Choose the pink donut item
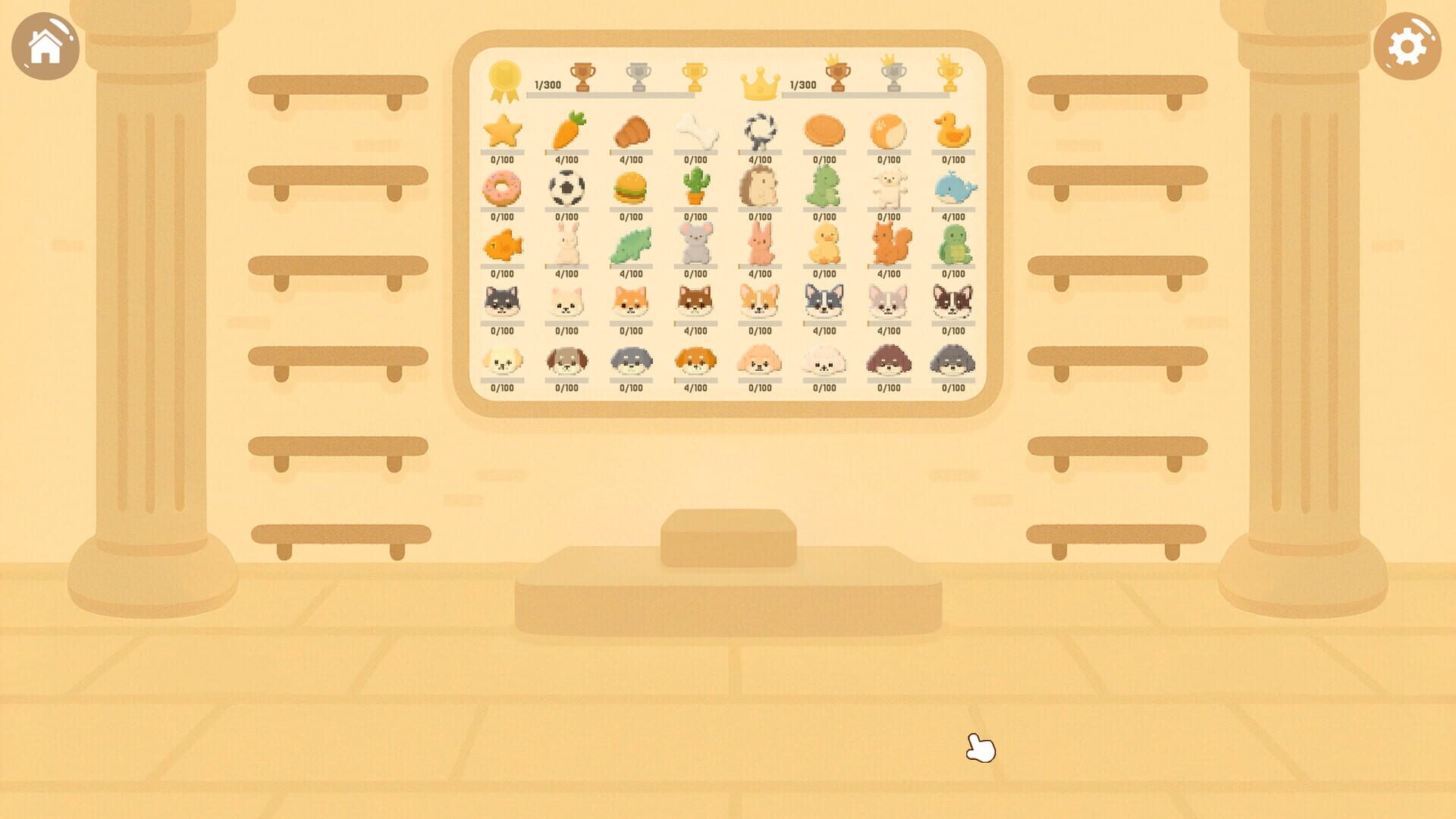Screen dimensions: 1456x819 coord(502,188)
